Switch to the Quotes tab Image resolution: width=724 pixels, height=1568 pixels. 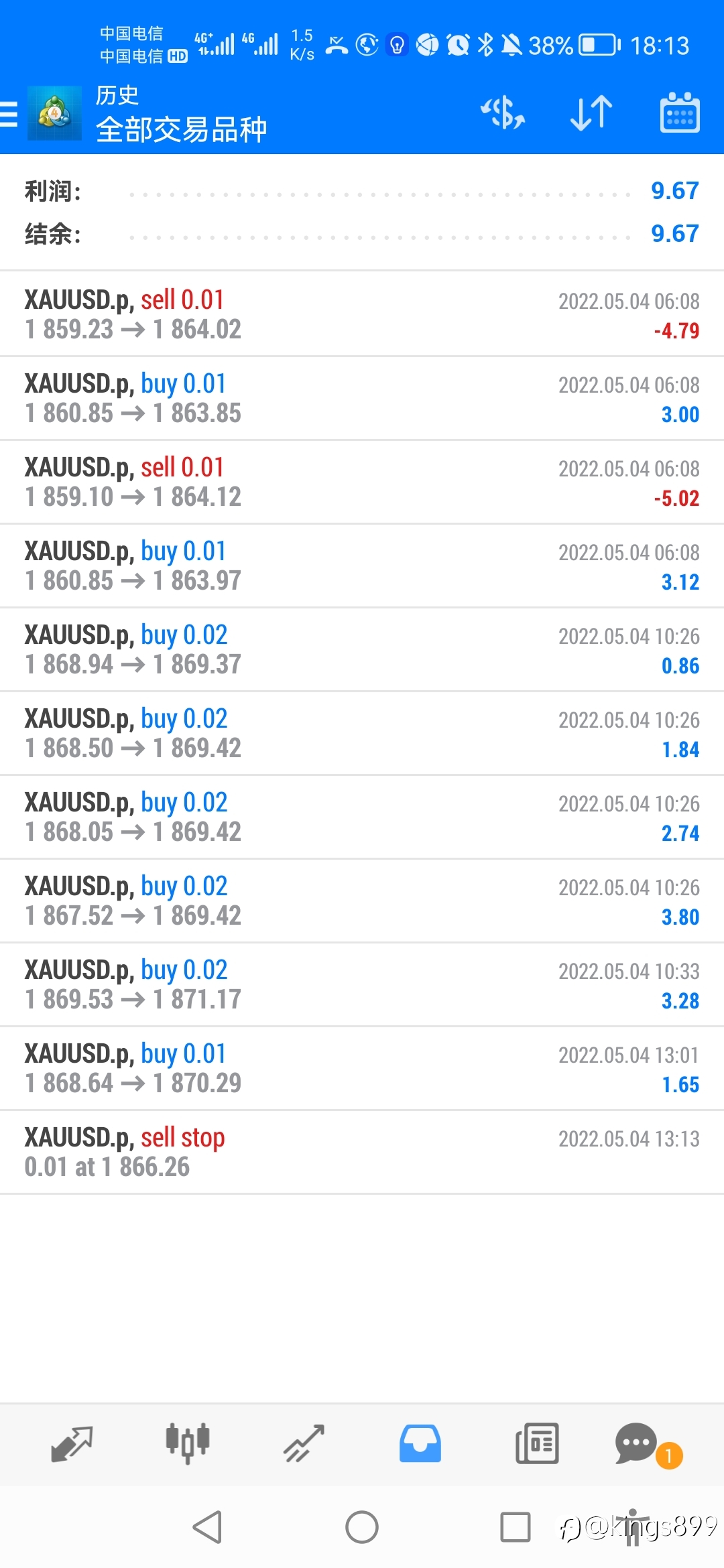[x=72, y=1443]
